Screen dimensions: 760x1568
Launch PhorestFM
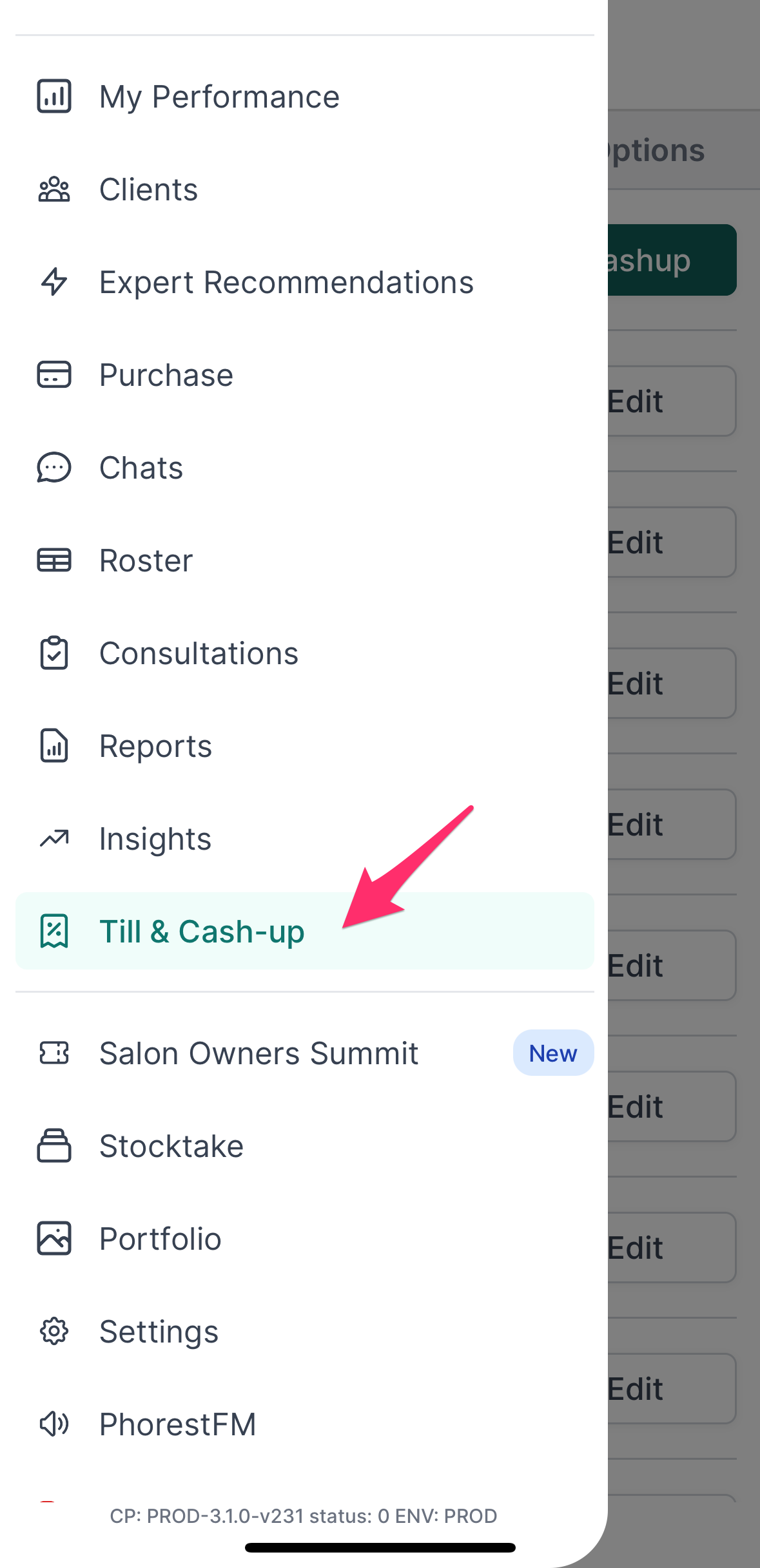pyautogui.click(x=304, y=1424)
